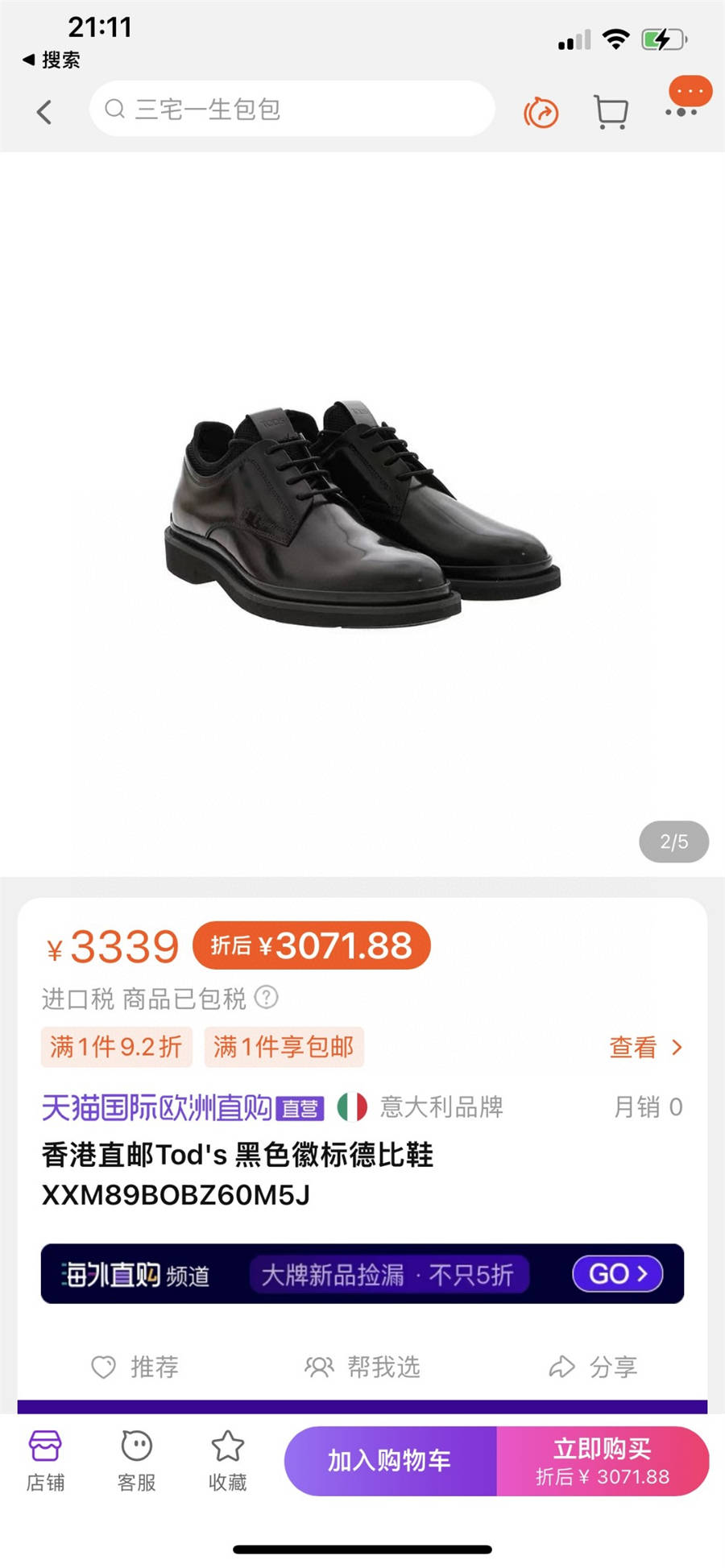The image size is (725, 1568).
Task: Show the import tax help info
Action: coord(267,998)
